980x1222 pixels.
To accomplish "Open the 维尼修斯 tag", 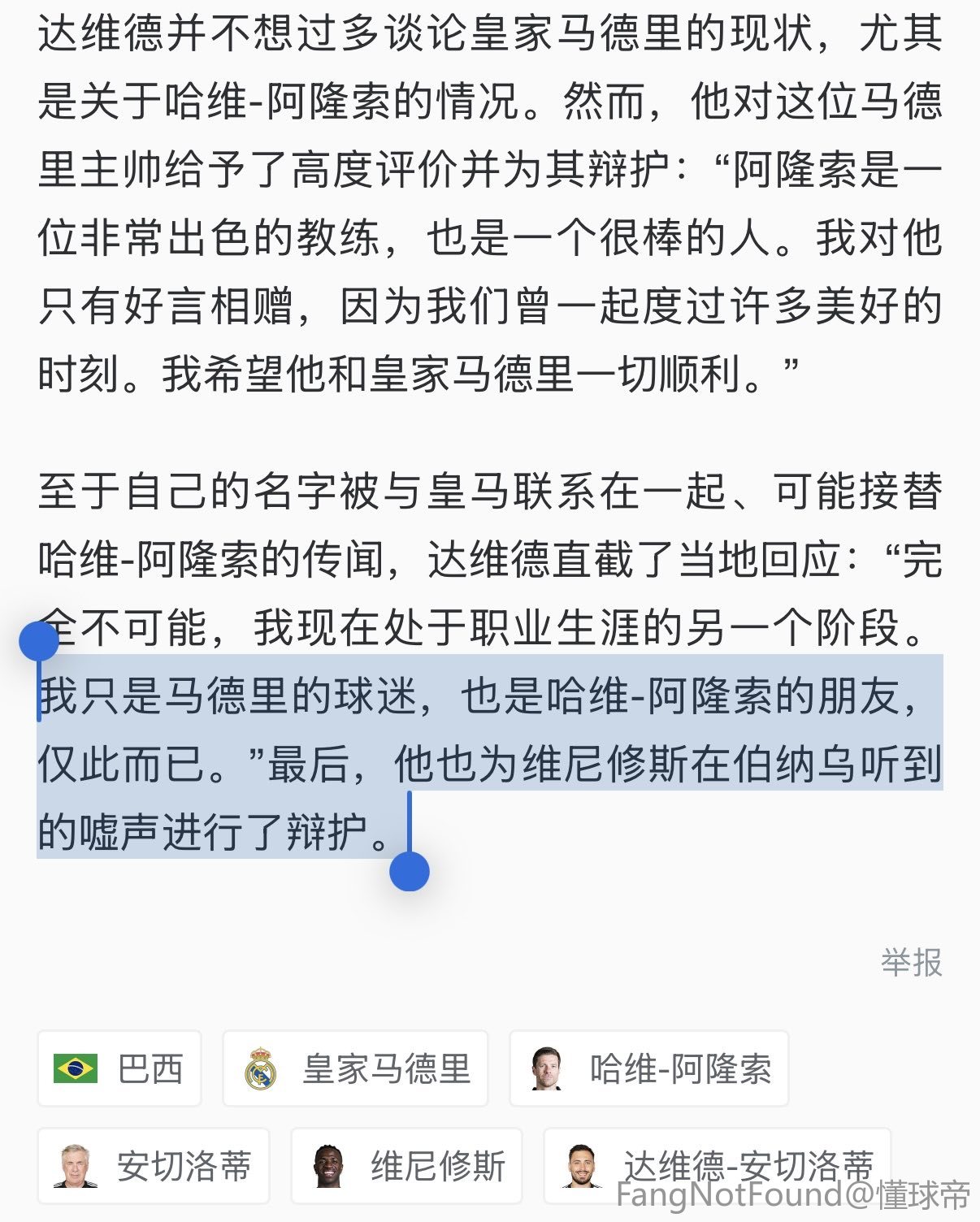I will pyautogui.click(x=406, y=1166).
